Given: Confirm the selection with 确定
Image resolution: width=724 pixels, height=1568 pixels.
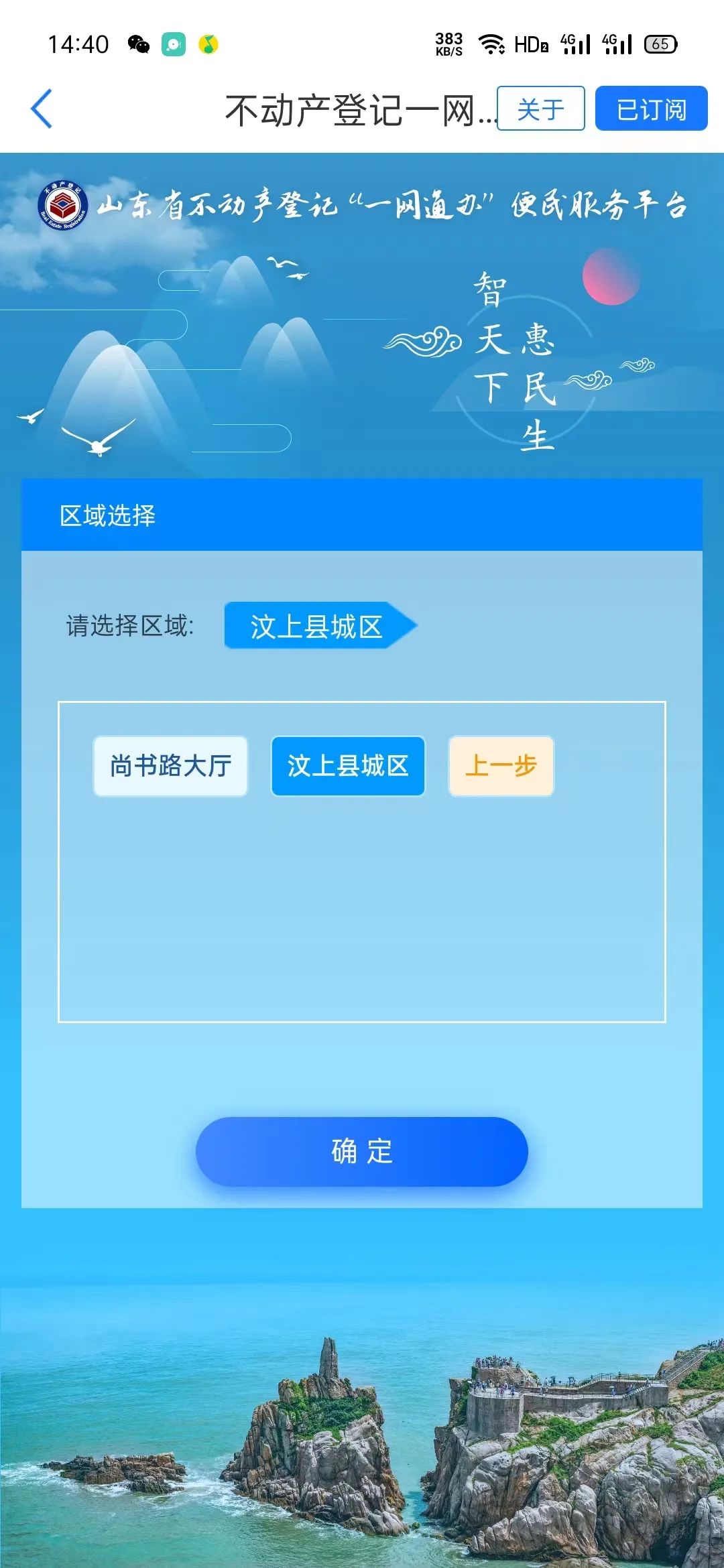Looking at the screenshot, I should (362, 1151).
